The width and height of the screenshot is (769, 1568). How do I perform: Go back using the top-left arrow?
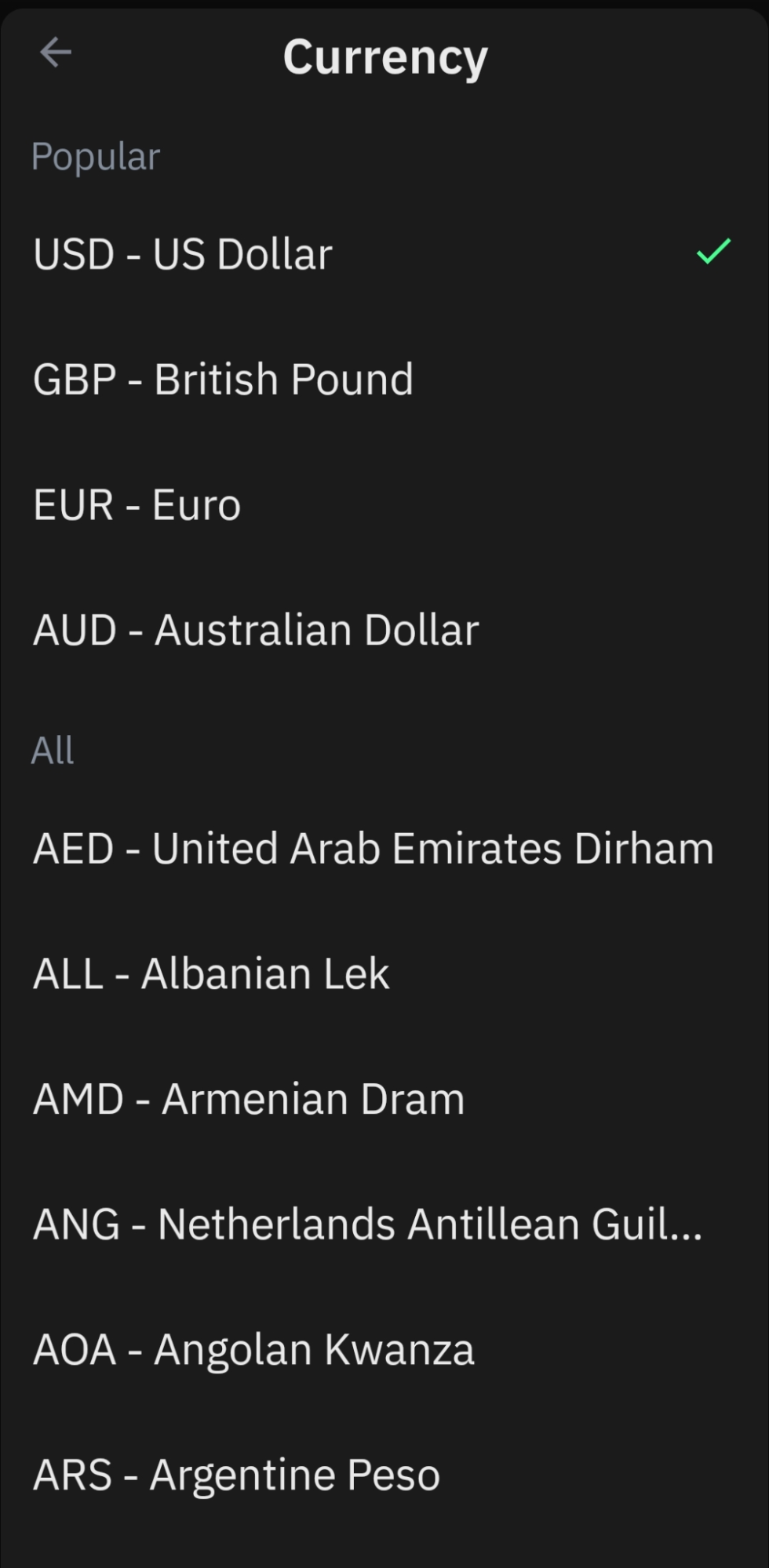56,53
